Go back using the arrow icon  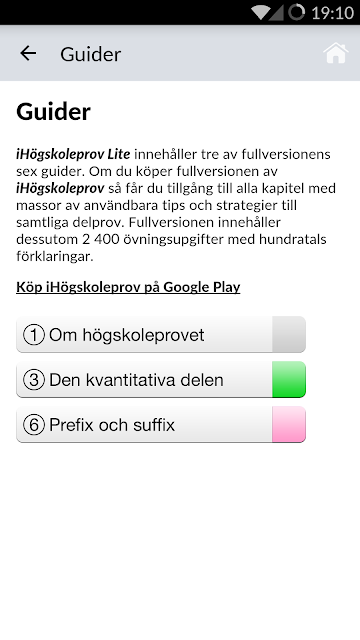point(28,53)
